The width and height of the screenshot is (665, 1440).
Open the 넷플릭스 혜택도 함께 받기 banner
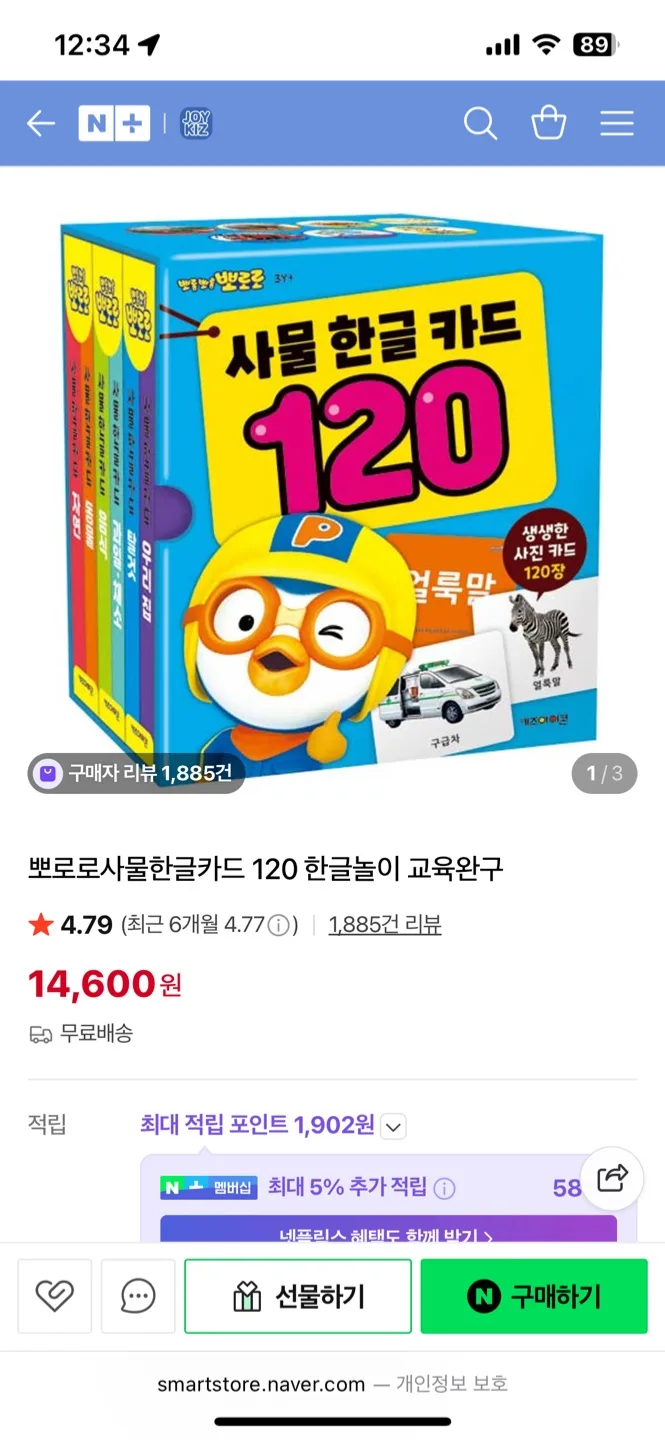(388, 1234)
